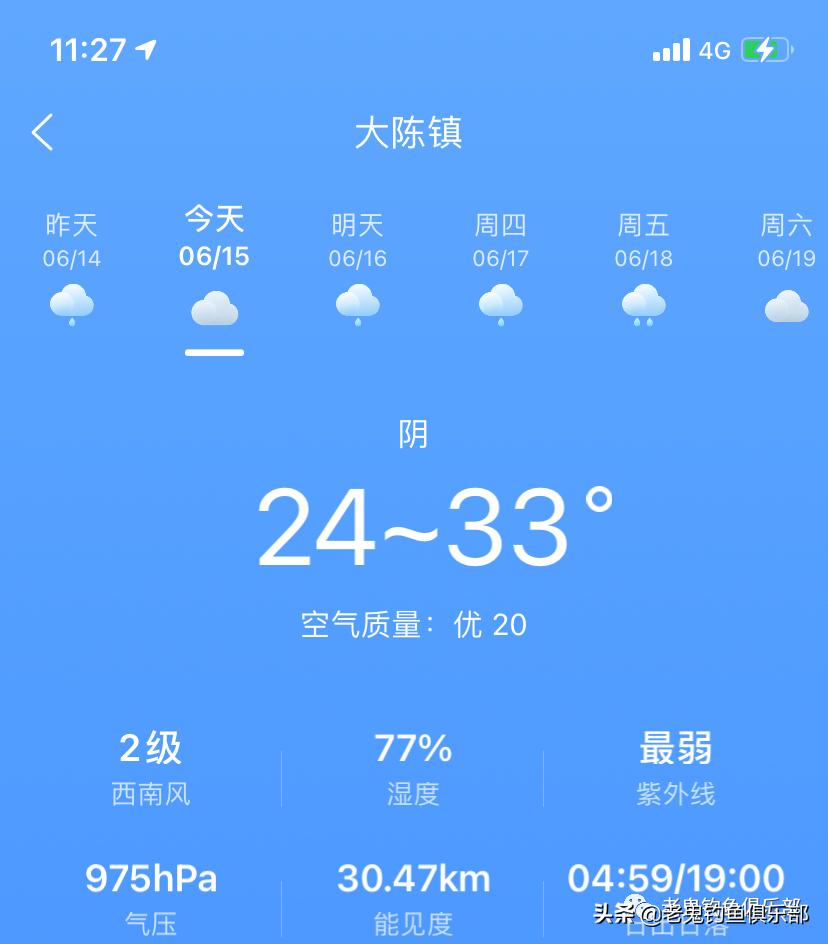Viewport: 828px width, 944px height.
Task: Tap the rain icon under 明天 06/16
Action: (x=357, y=305)
